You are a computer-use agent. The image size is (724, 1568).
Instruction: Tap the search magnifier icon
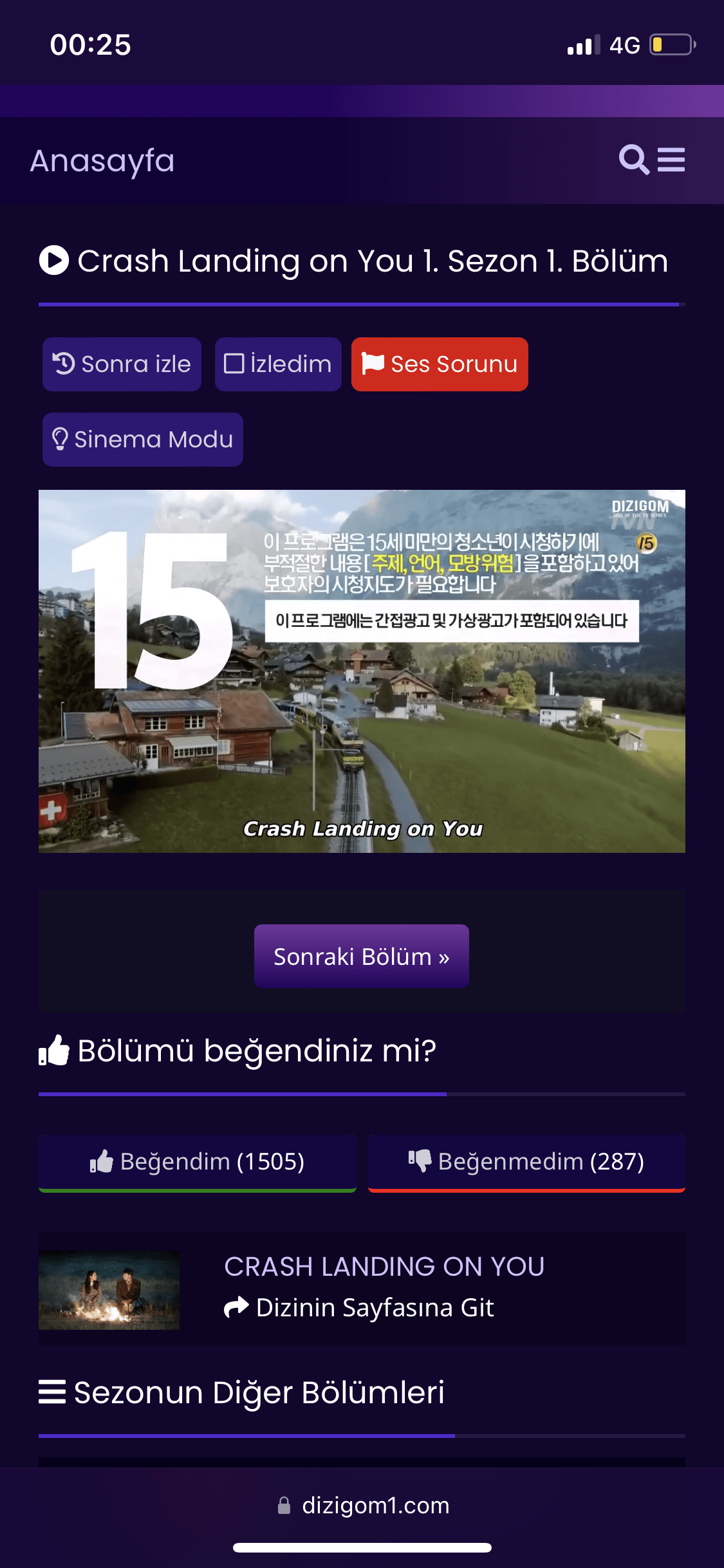pyautogui.click(x=634, y=159)
